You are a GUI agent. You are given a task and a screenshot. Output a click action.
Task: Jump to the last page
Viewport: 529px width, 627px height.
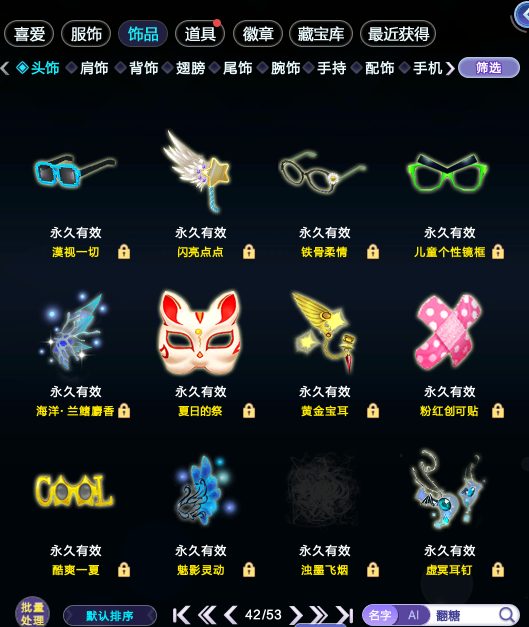click(x=344, y=615)
